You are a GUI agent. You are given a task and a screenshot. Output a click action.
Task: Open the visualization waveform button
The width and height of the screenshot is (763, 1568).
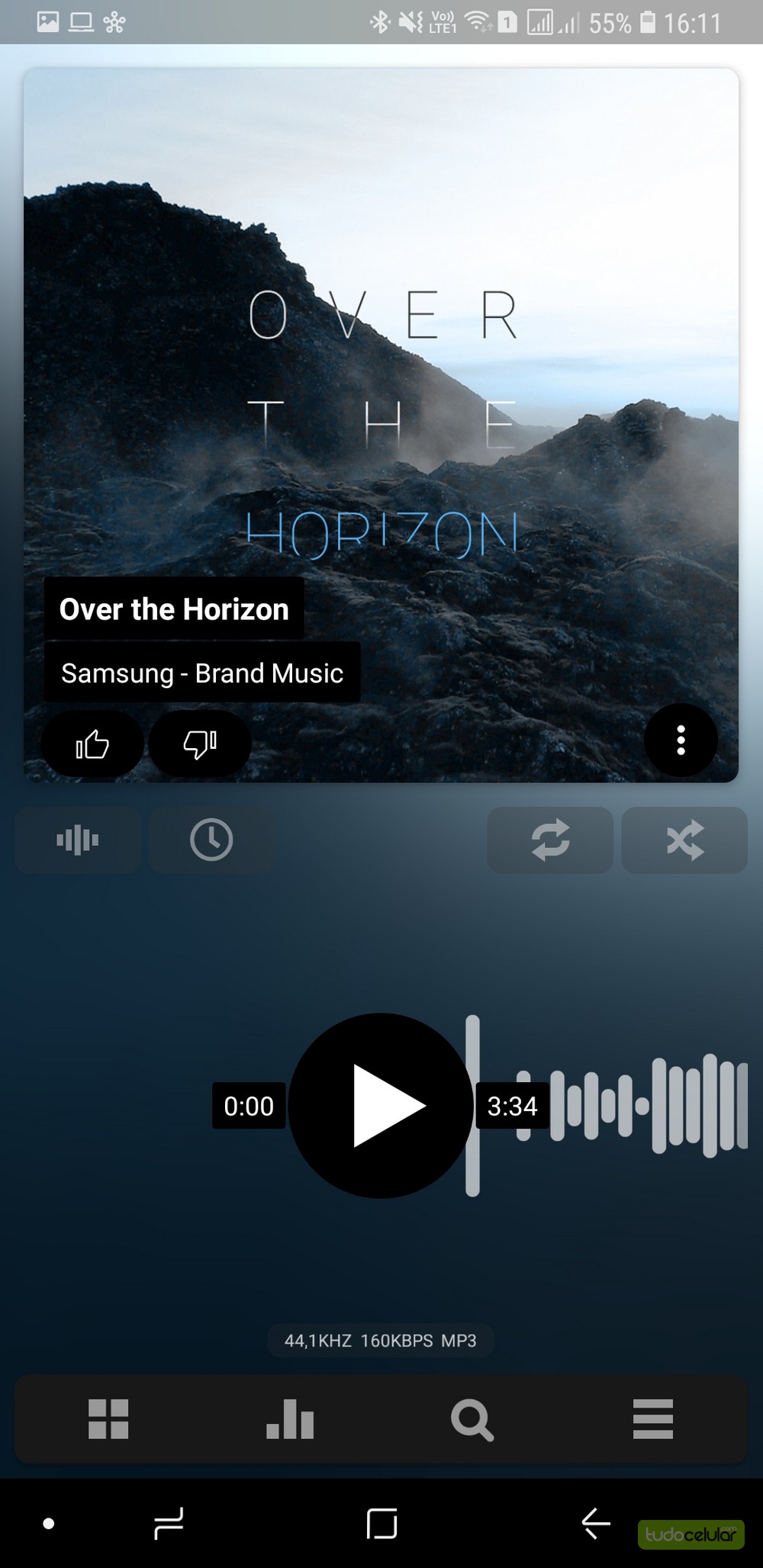pyautogui.click(x=77, y=840)
